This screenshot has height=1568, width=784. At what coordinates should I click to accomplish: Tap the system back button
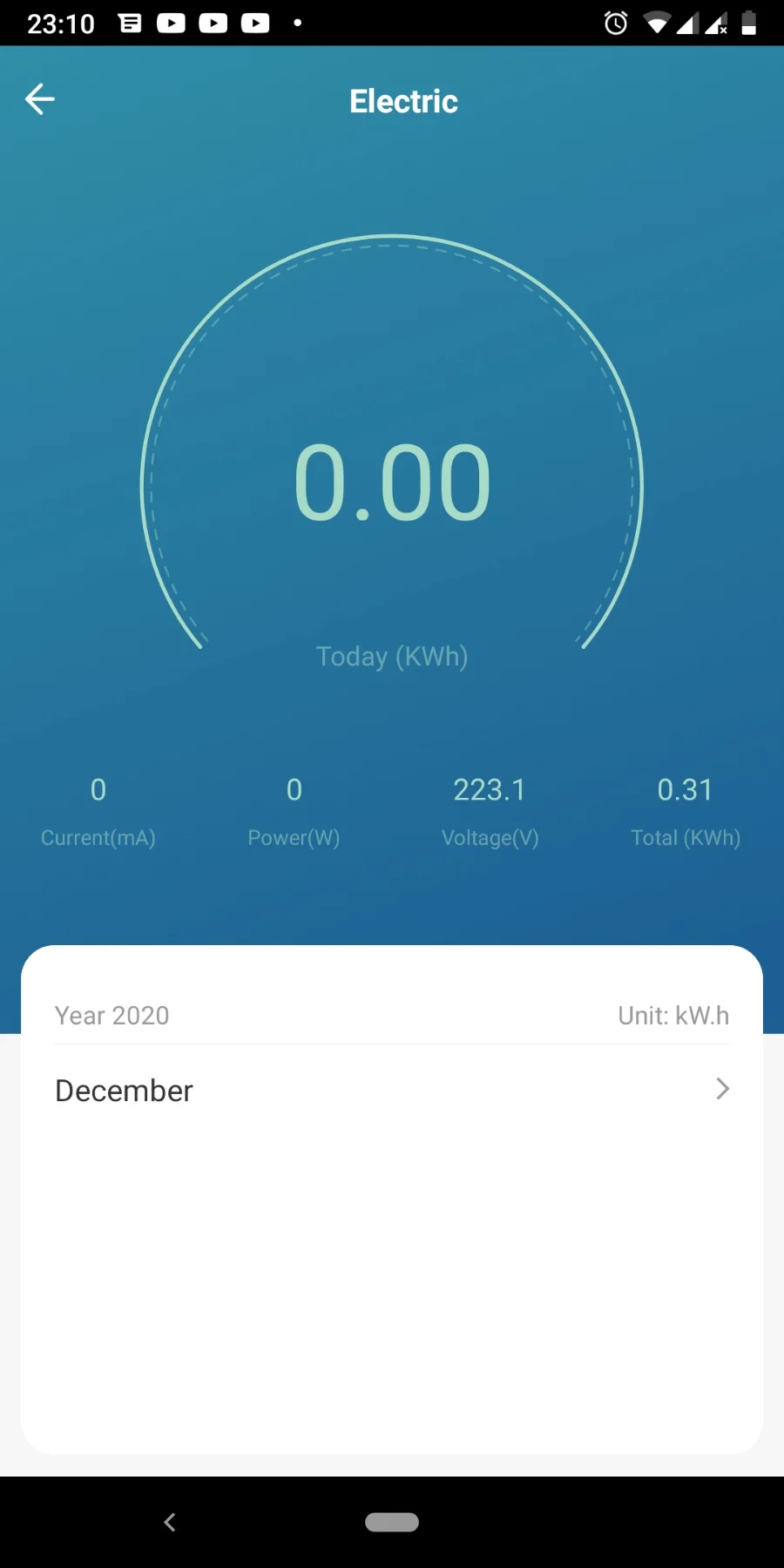coord(170,1522)
